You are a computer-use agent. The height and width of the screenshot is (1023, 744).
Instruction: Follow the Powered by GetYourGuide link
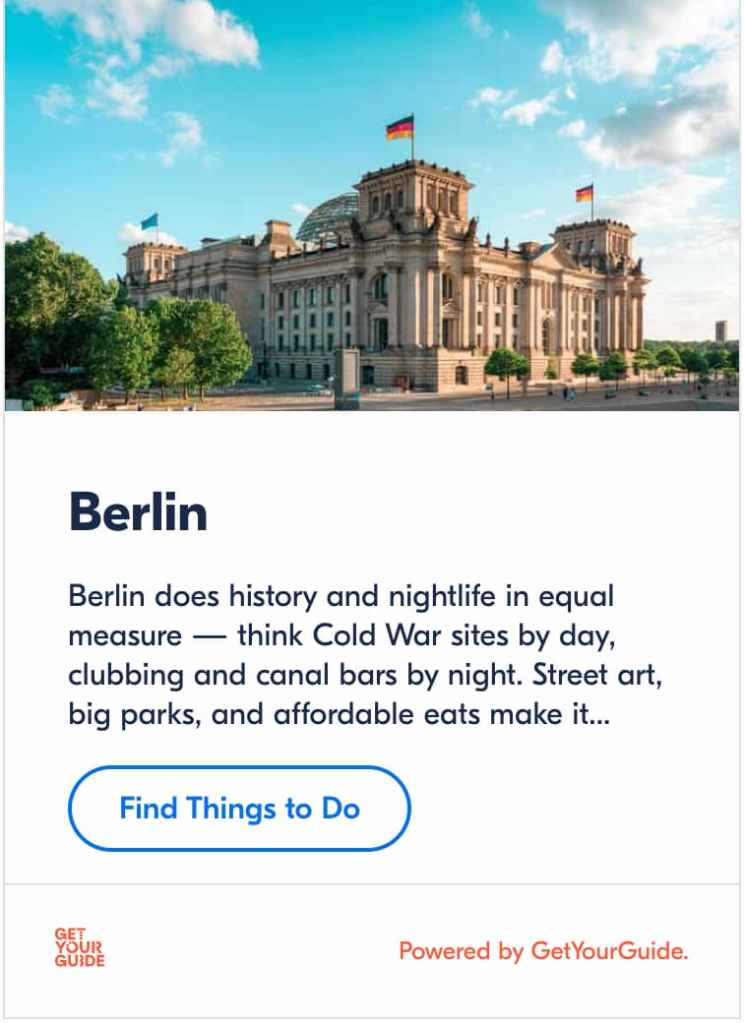[543, 951]
